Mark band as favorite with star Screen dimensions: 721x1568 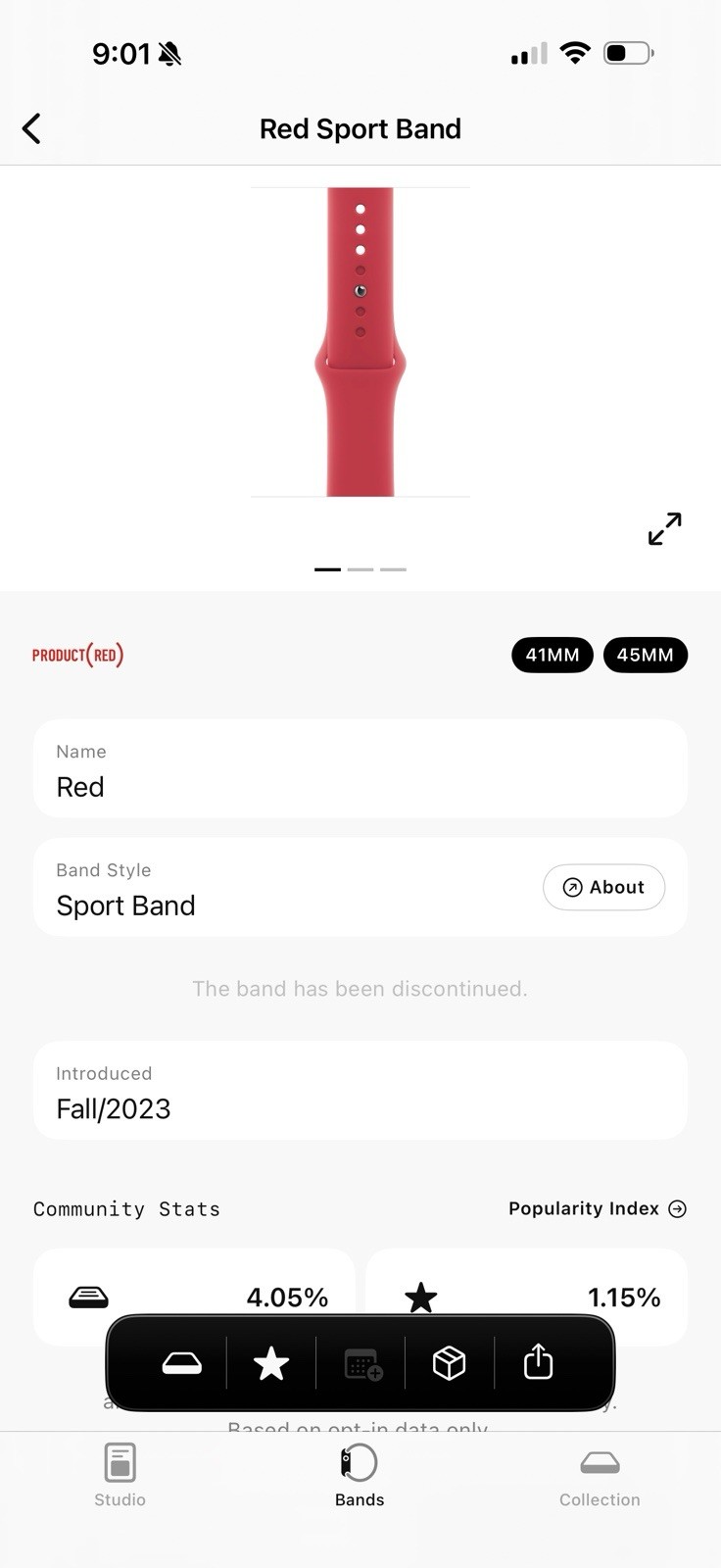tap(271, 1363)
